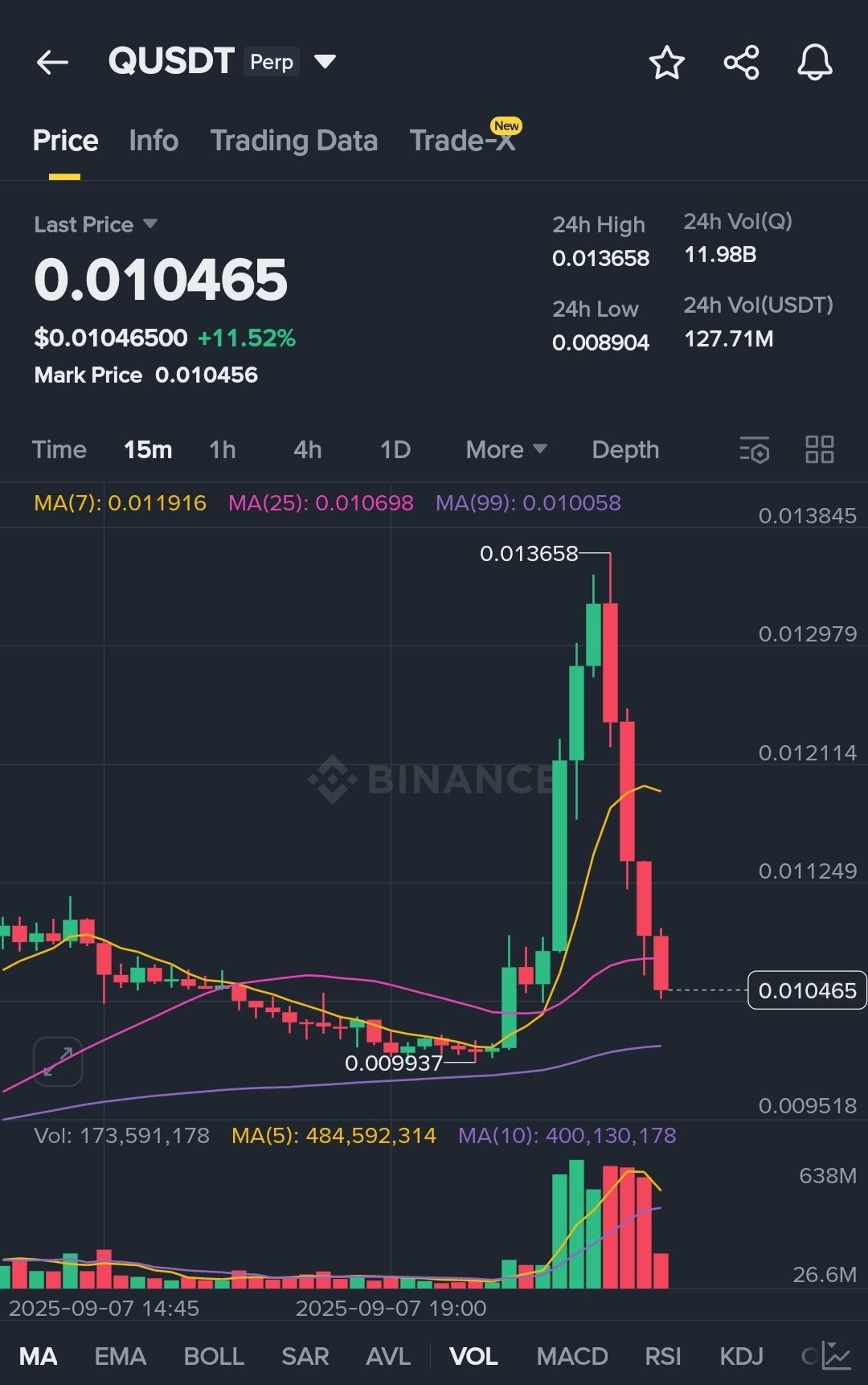Go back with the arrow icon
This screenshot has height=1385, width=868.
coord(52,62)
